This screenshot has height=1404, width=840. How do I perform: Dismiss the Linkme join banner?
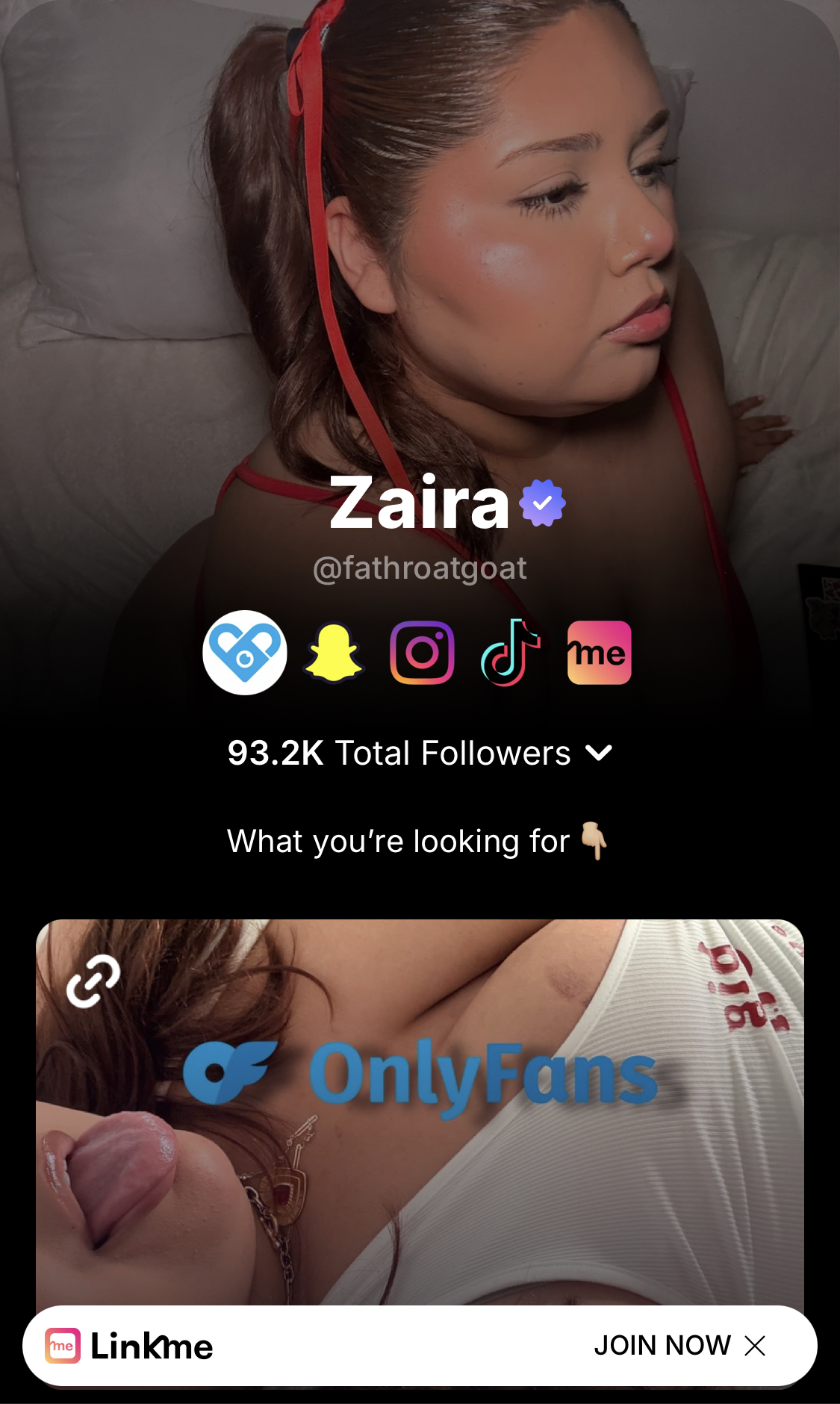tap(756, 1346)
